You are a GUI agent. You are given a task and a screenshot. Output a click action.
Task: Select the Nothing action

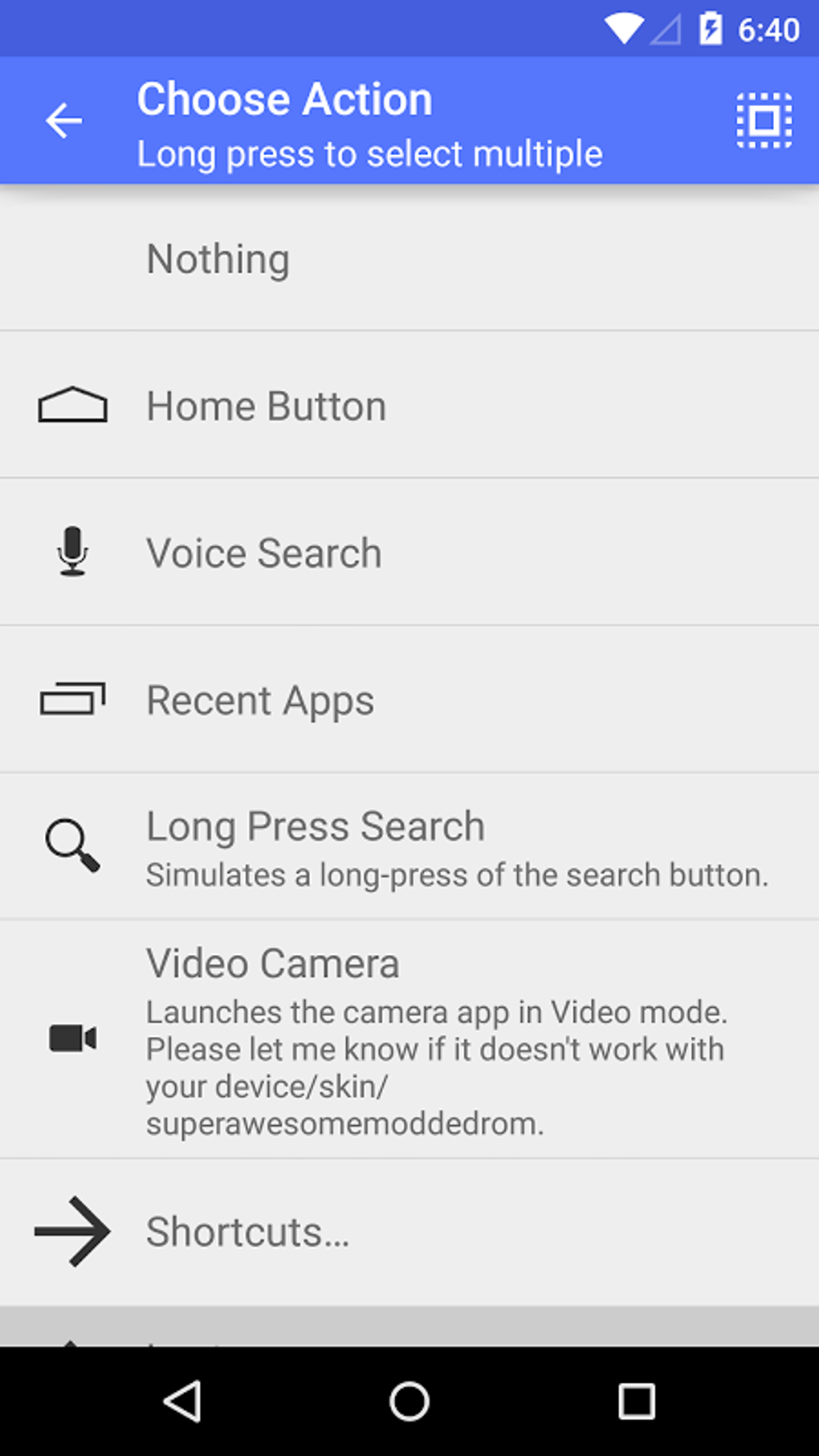[x=218, y=259]
